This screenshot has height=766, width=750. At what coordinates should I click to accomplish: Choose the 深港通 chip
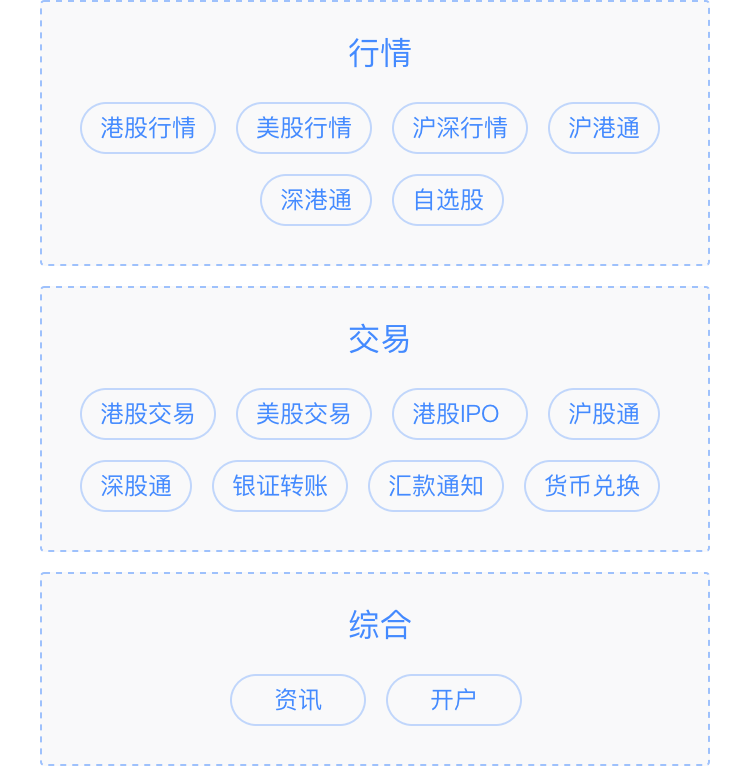pyautogui.click(x=316, y=200)
